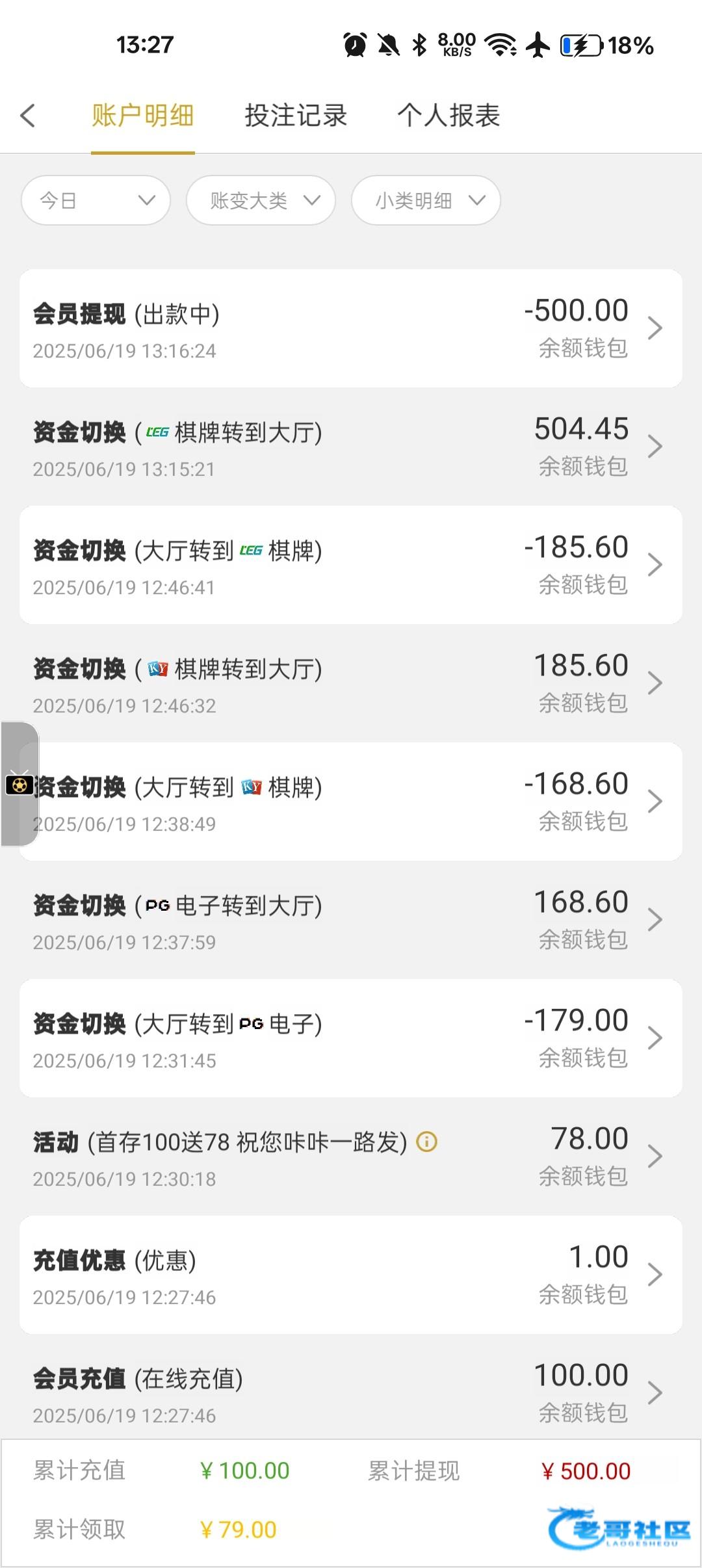Open the 会员提现 -500.00 record
The image size is (702, 1568).
(351, 328)
